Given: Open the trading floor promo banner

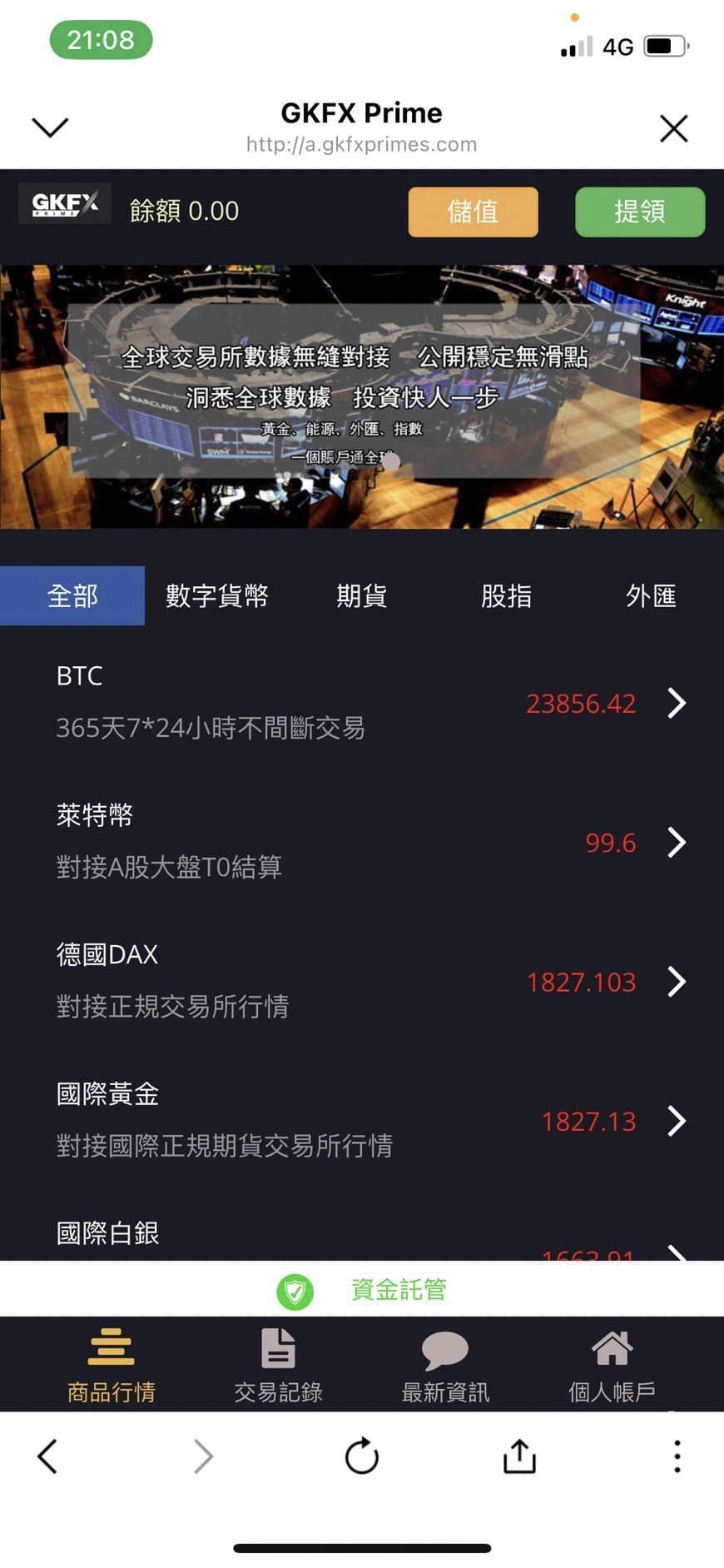Looking at the screenshot, I should 362,396.
